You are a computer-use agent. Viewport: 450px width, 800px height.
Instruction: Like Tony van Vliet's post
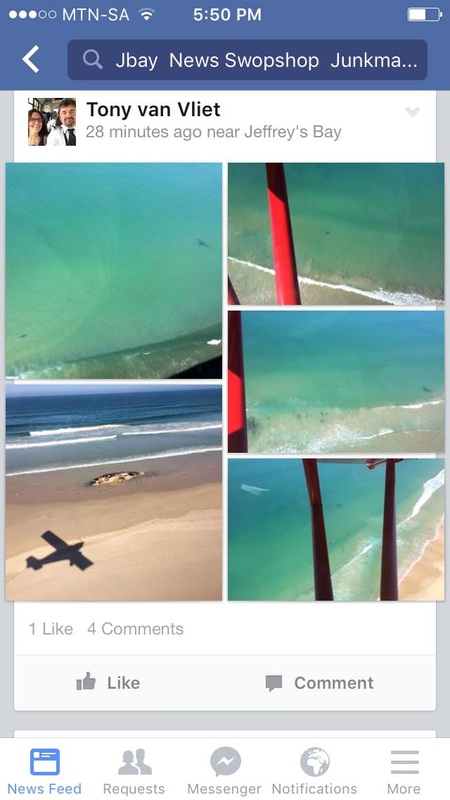[108, 683]
